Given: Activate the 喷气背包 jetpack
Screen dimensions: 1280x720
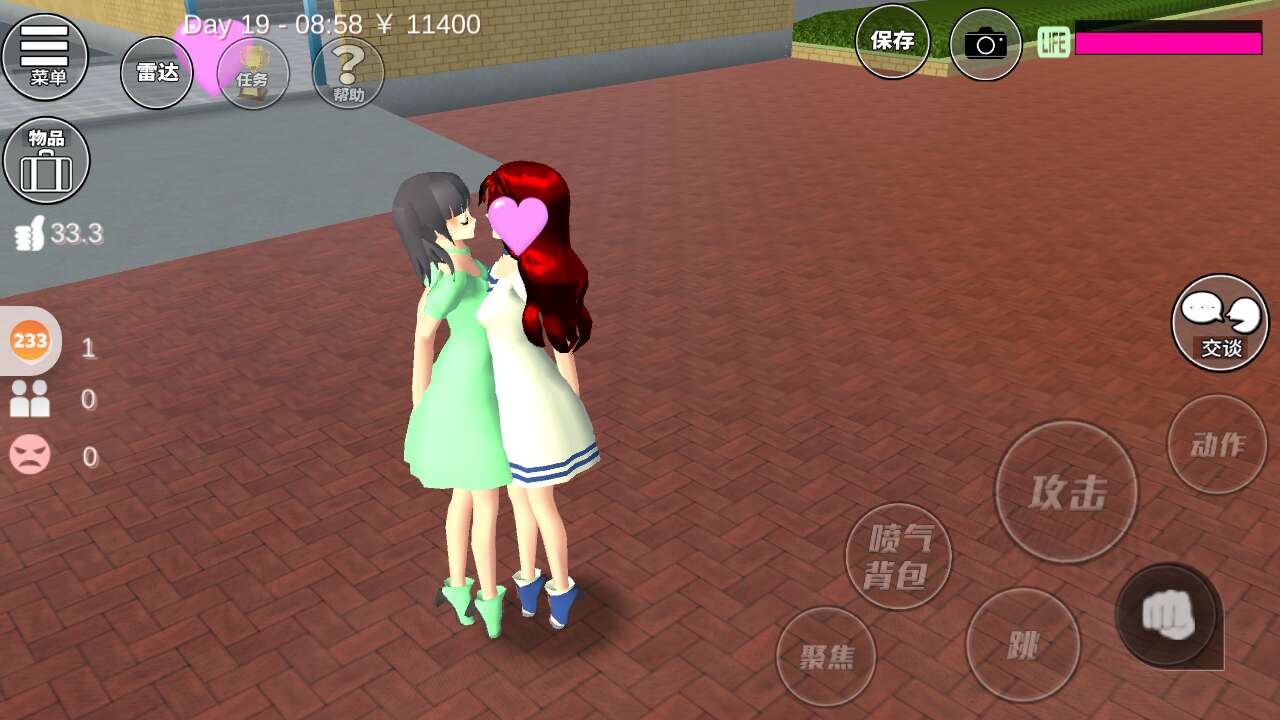Looking at the screenshot, I should coord(898,556).
